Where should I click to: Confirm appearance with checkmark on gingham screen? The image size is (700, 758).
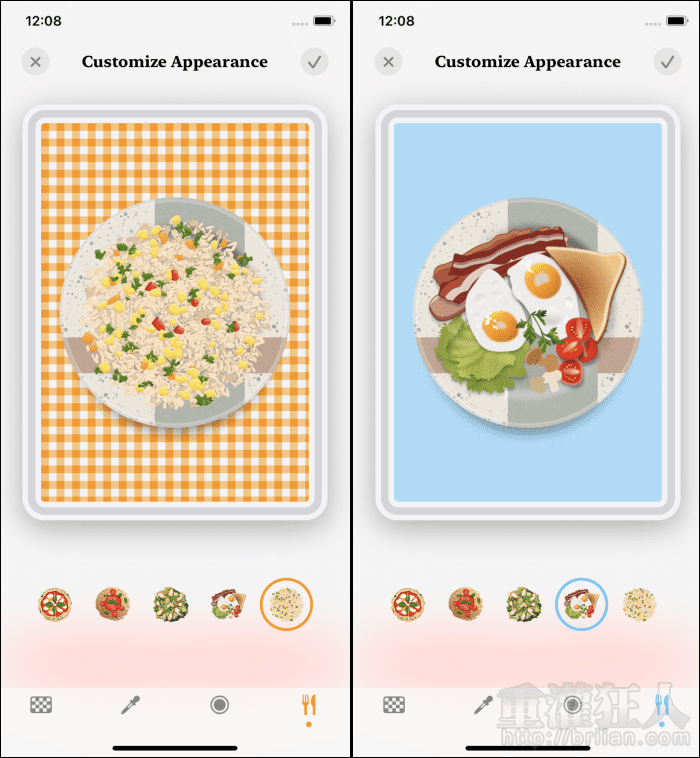coord(315,62)
